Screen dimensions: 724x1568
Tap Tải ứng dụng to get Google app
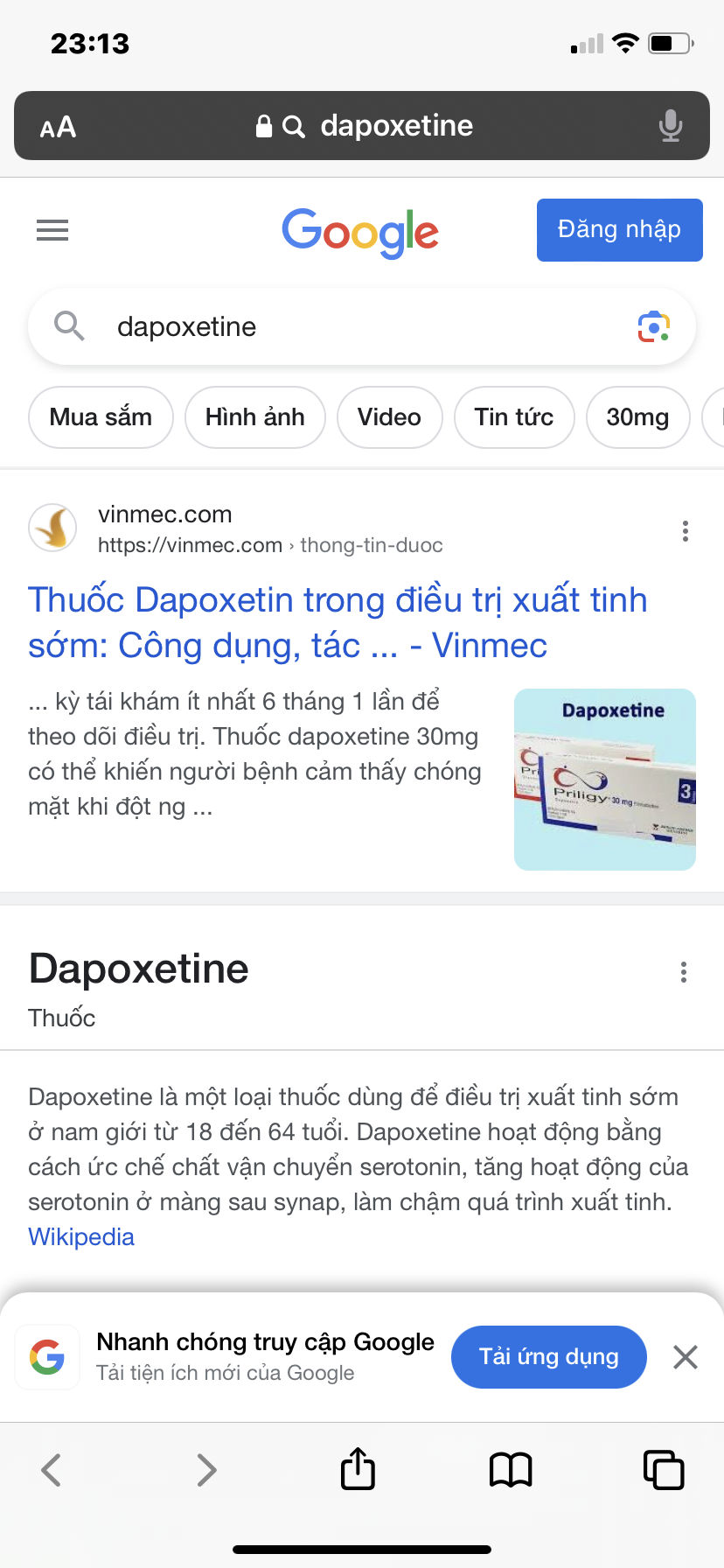click(x=548, y=1357)
